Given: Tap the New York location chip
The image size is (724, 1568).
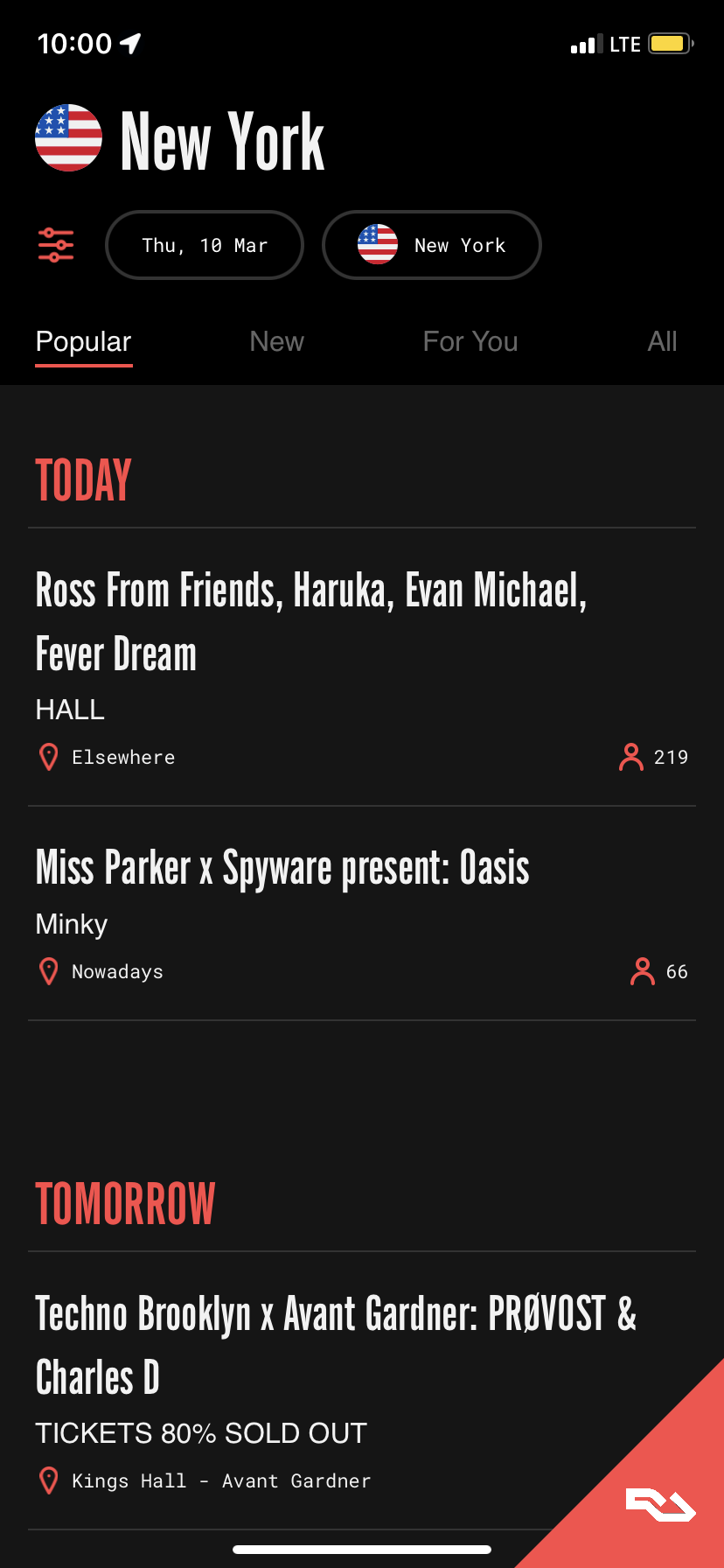Looking at the screenshot, I should (432, 245).
